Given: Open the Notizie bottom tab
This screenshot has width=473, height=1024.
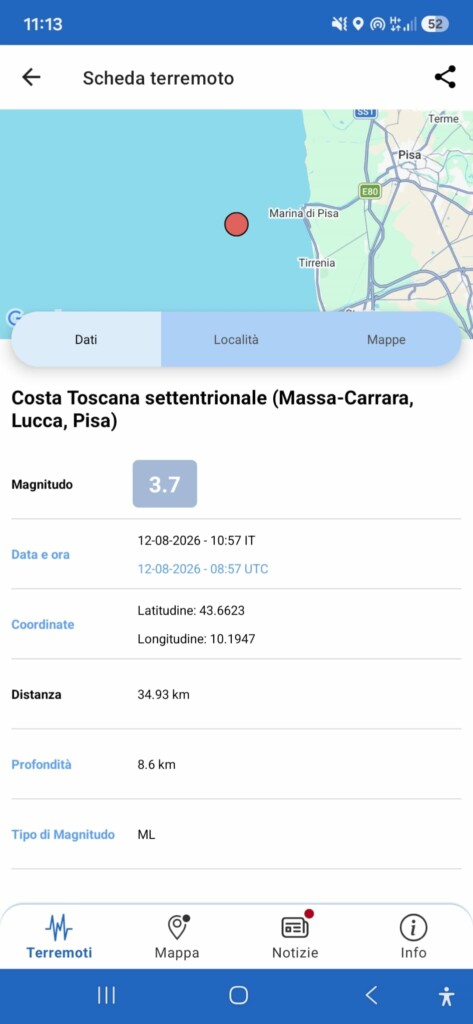Looking at the screenshot, I should 295,936.
